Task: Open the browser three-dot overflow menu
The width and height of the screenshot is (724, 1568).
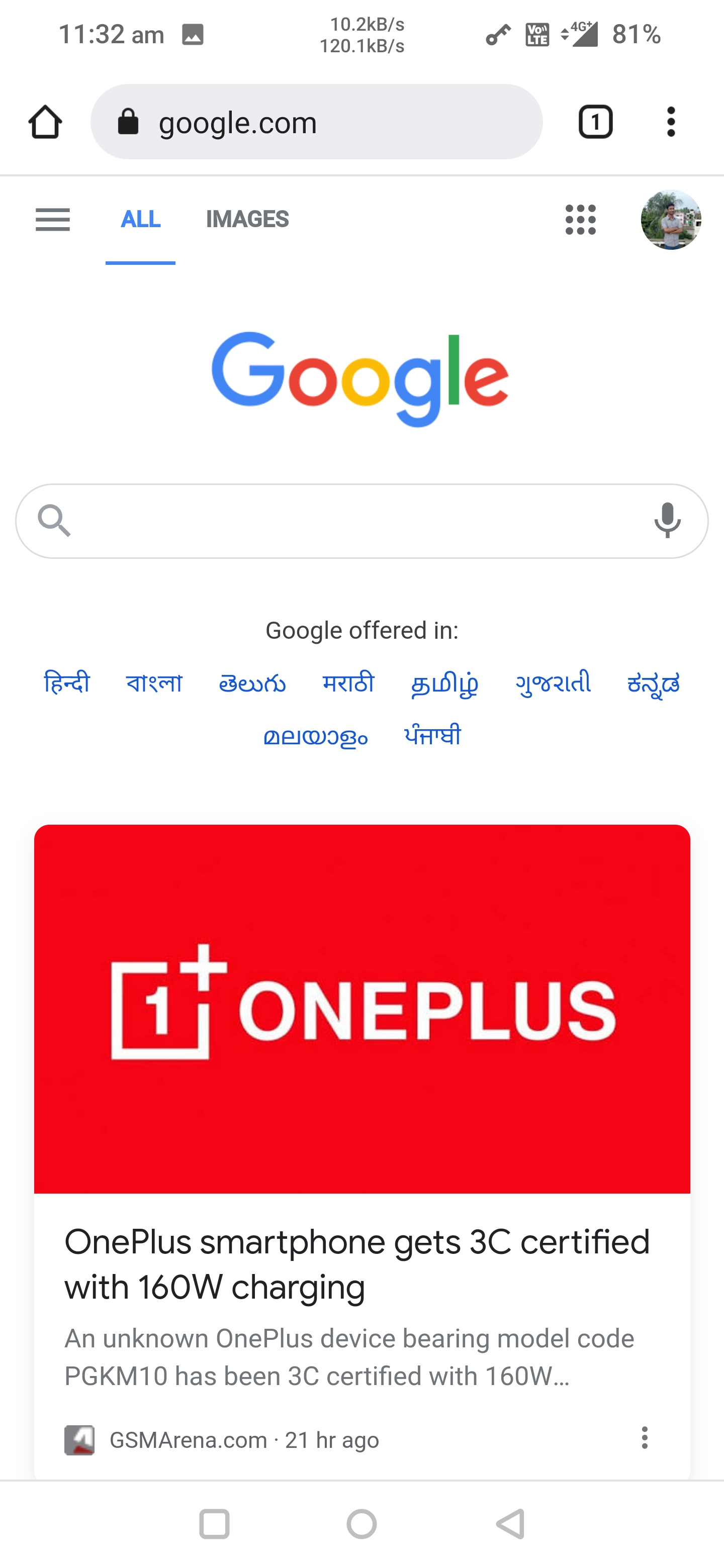Action: (x=670, y=122)
